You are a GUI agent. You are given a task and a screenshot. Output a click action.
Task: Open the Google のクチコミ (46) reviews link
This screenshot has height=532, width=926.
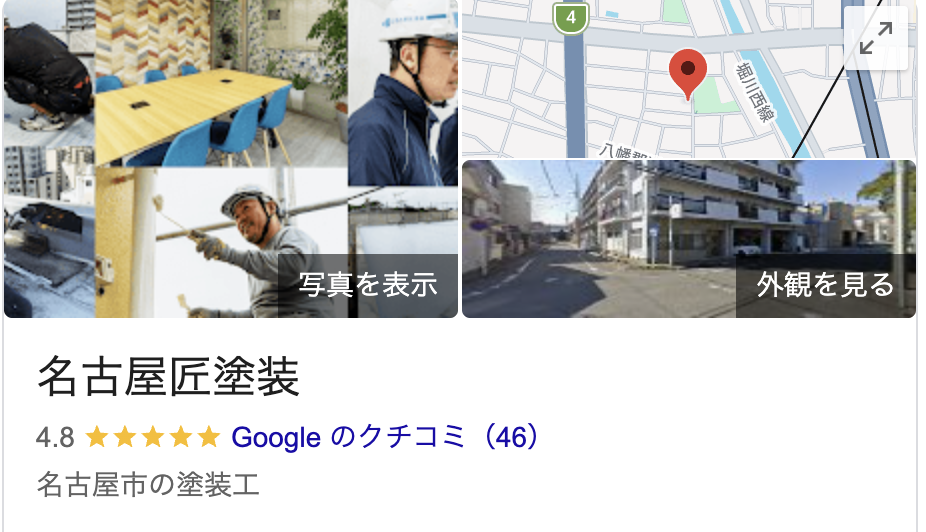pyautogui.click(x=385, y=437)
